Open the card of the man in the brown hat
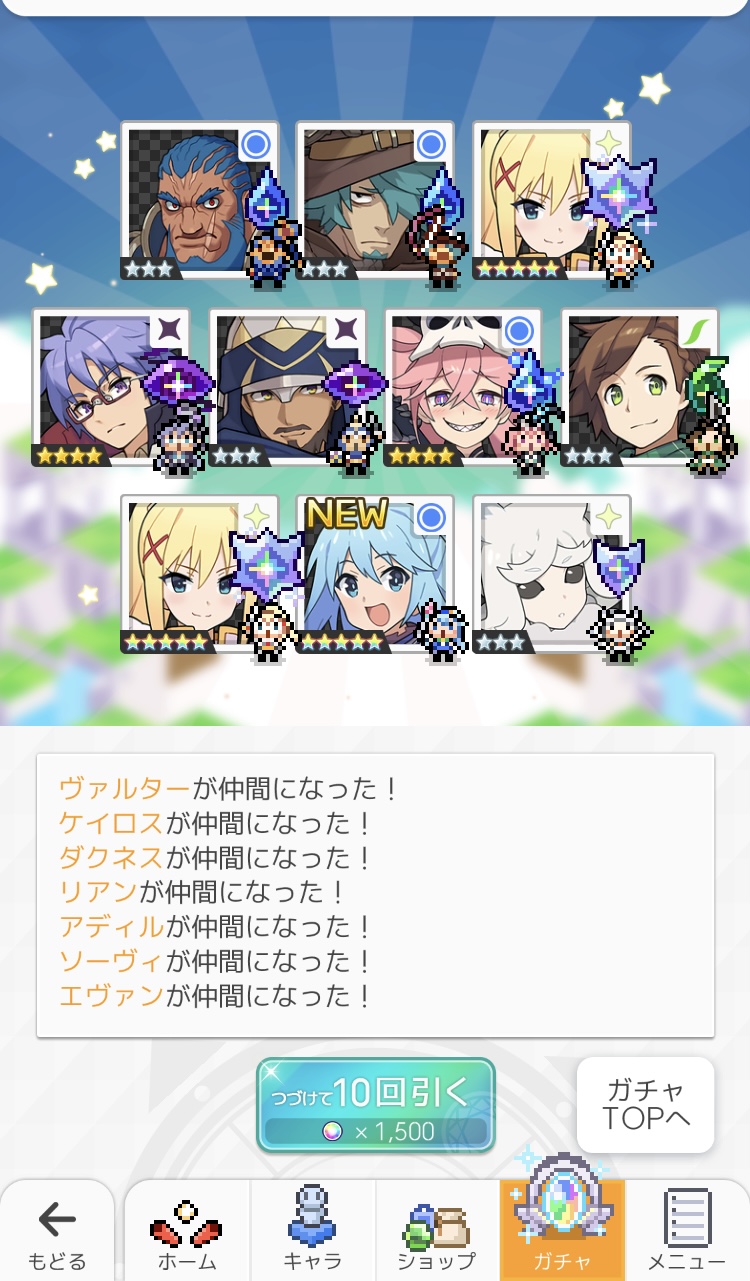Image resolution: width=750 pixels, height=1281 pixels. tap(374, 201)
